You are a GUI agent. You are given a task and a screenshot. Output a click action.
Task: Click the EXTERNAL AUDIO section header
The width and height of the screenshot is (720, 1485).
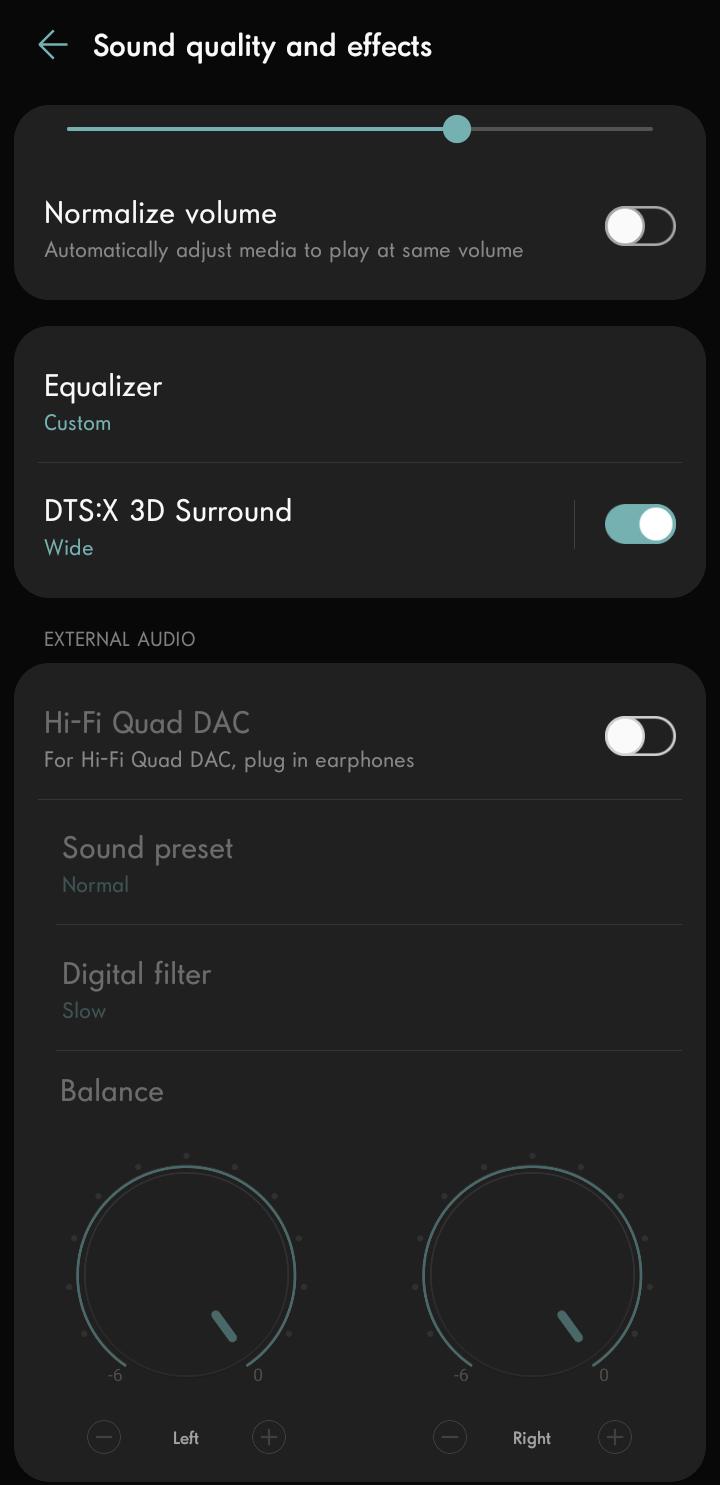pyautogui.click(x=120, y=639)
